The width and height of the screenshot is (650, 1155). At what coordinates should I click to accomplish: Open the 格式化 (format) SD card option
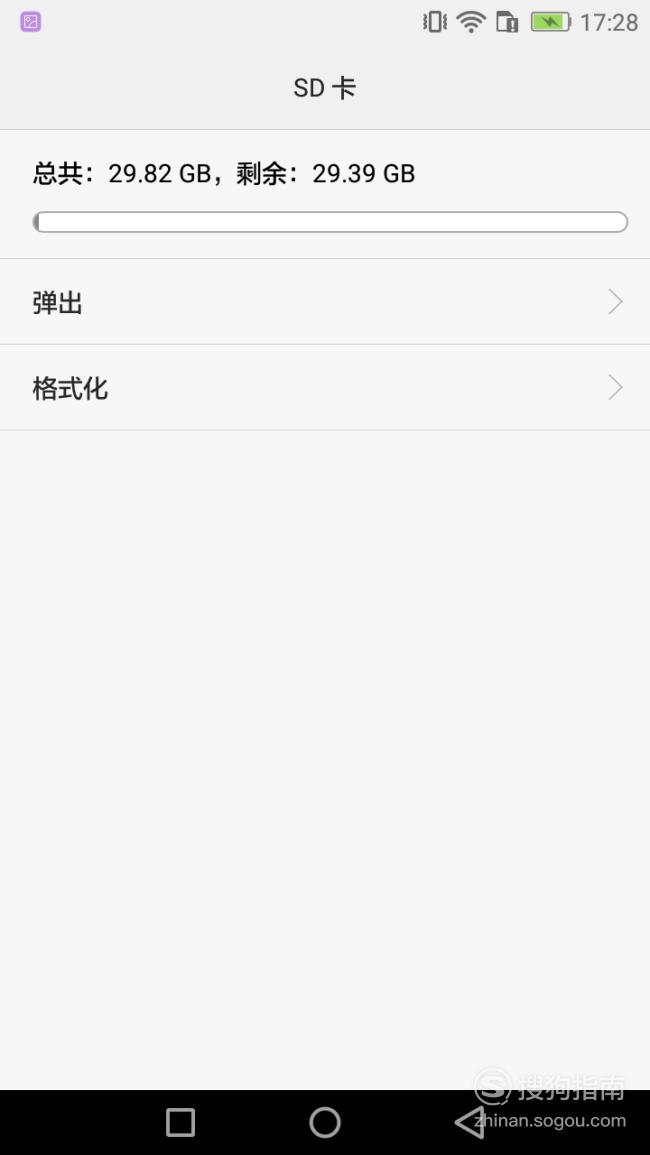coord(325,387)
